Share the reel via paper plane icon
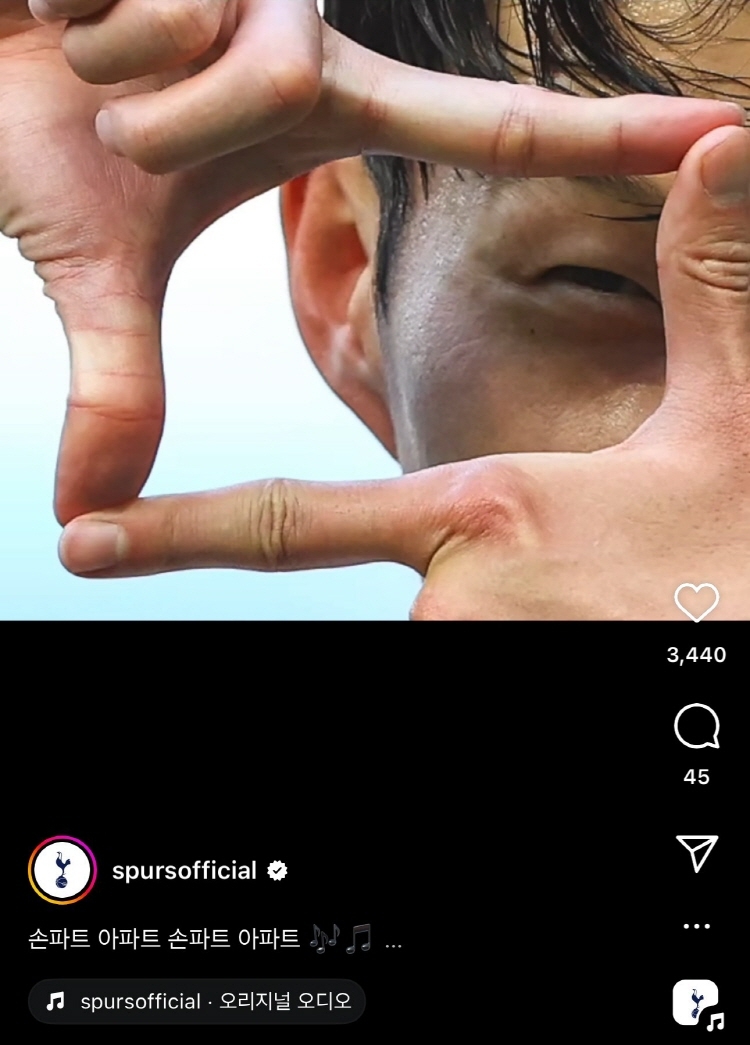This screenshot has height=1045, width=750. [x=697, y=853]
